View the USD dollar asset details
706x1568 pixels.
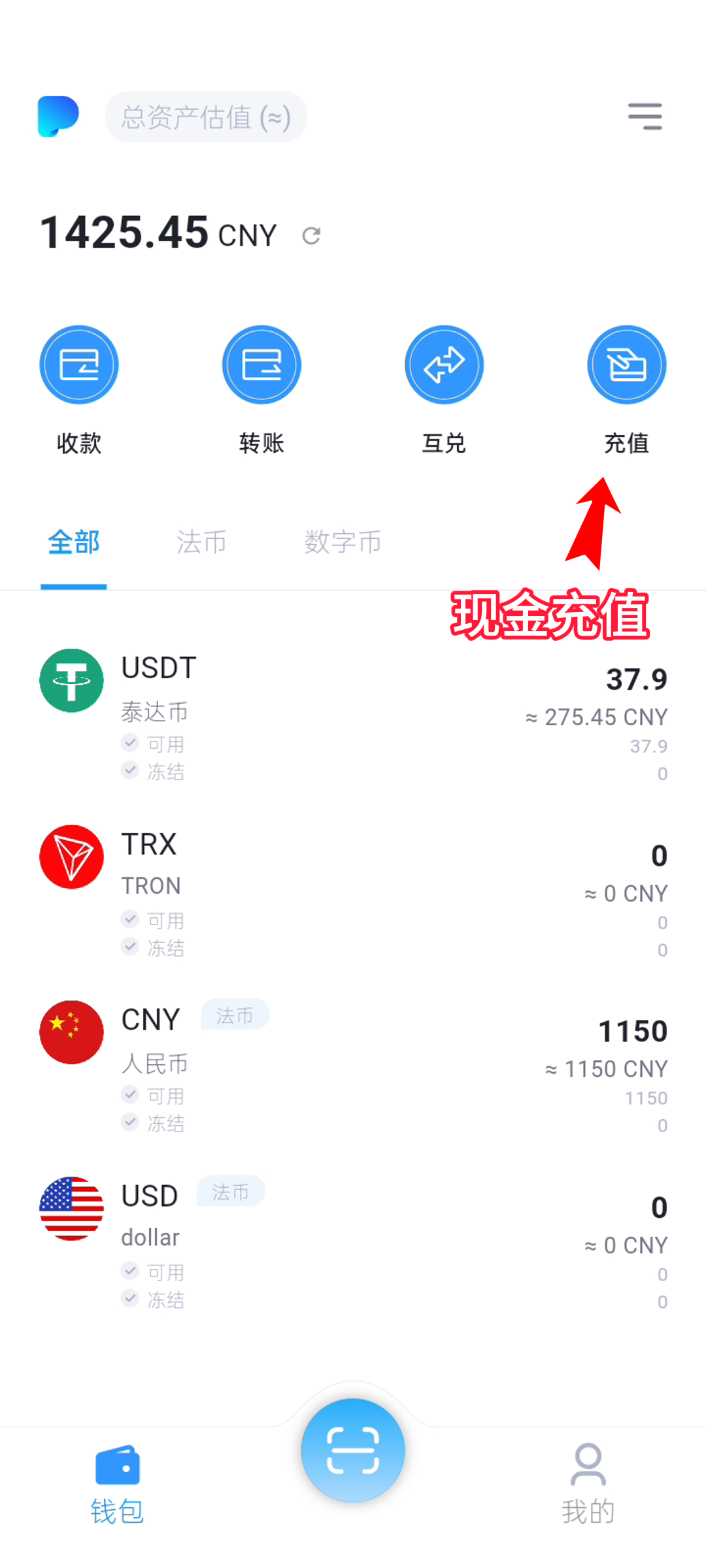click(353, 1243)
